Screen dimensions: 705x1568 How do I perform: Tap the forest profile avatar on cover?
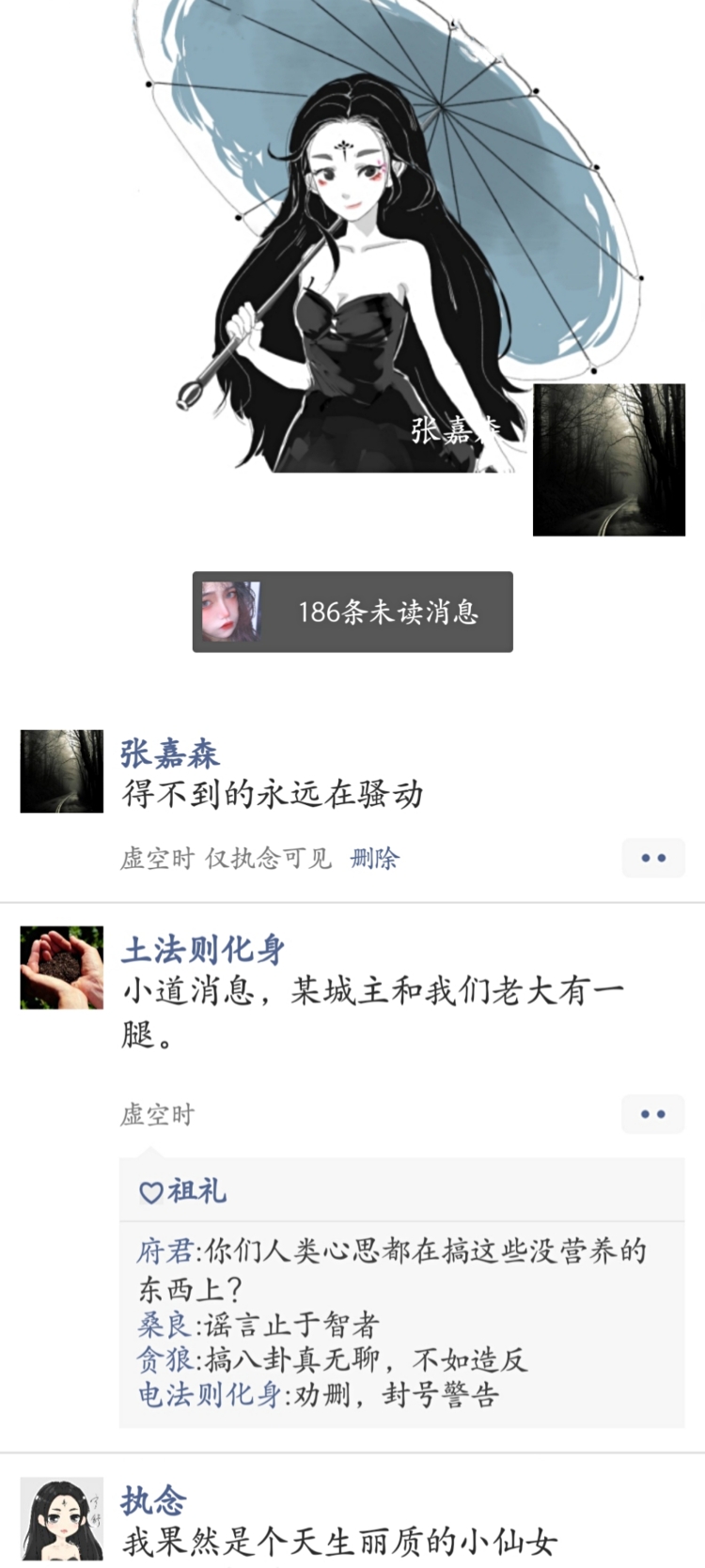608,459
